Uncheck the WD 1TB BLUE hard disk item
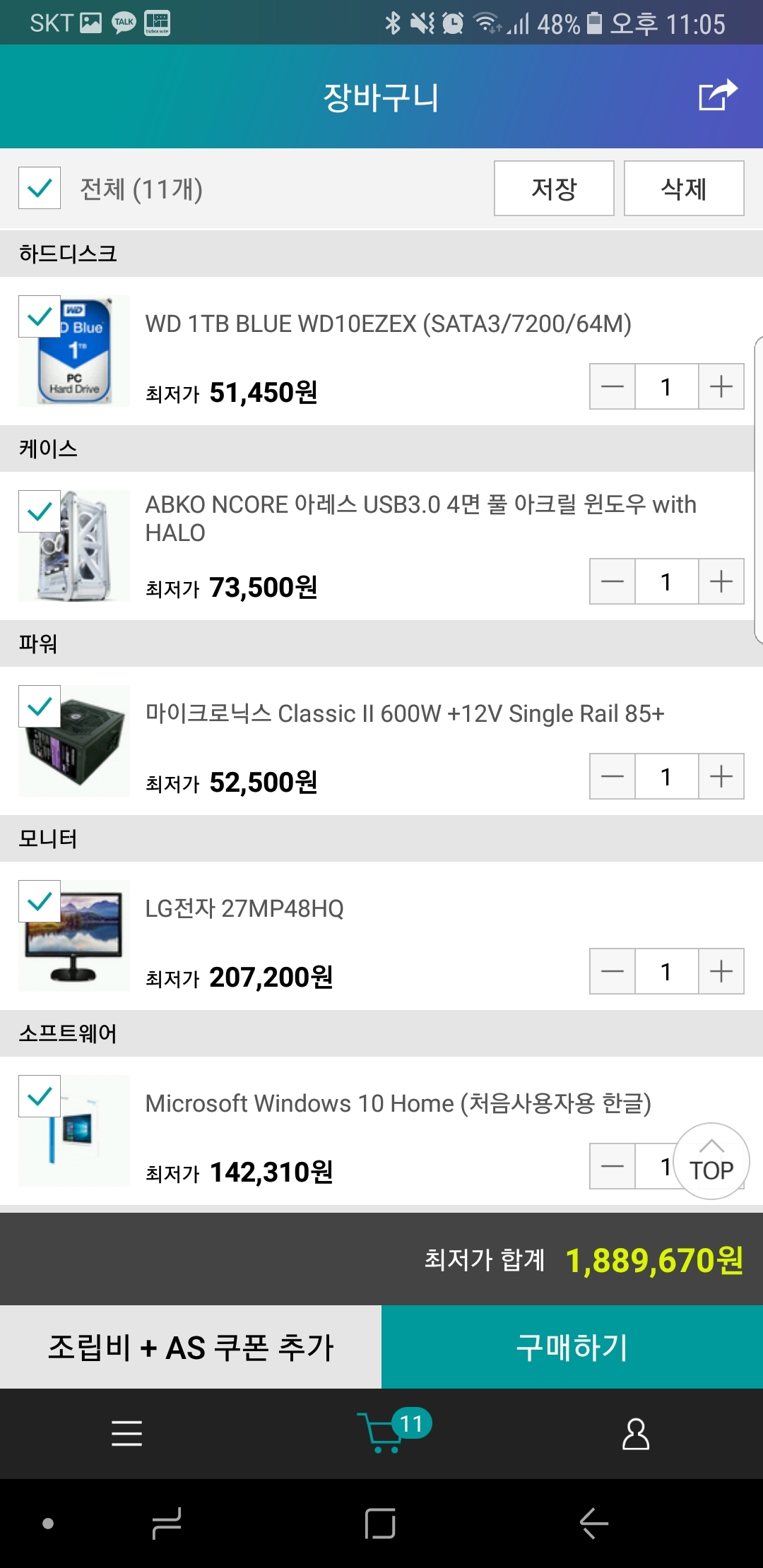The height and width of the screenshot is (1568, 763). (x=40, y=316)
